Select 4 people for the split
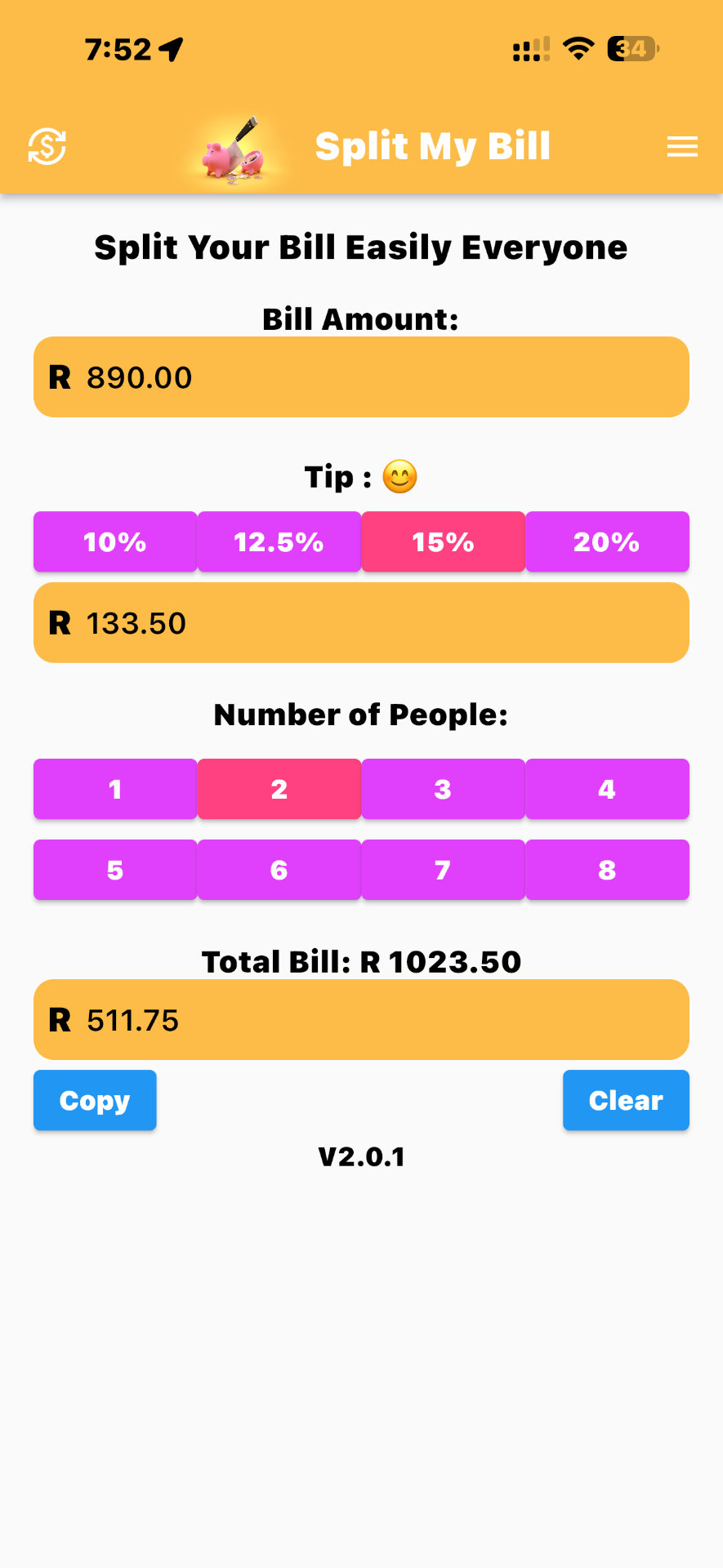723x1568 pixels. click(607, 789)
